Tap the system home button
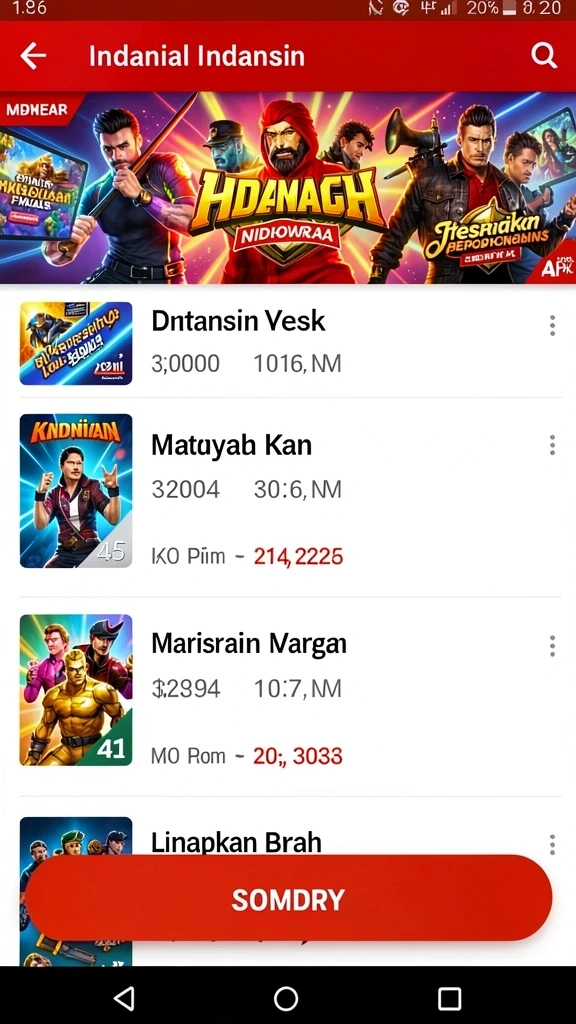This screenshot has width=576, height=1024. 286,998
